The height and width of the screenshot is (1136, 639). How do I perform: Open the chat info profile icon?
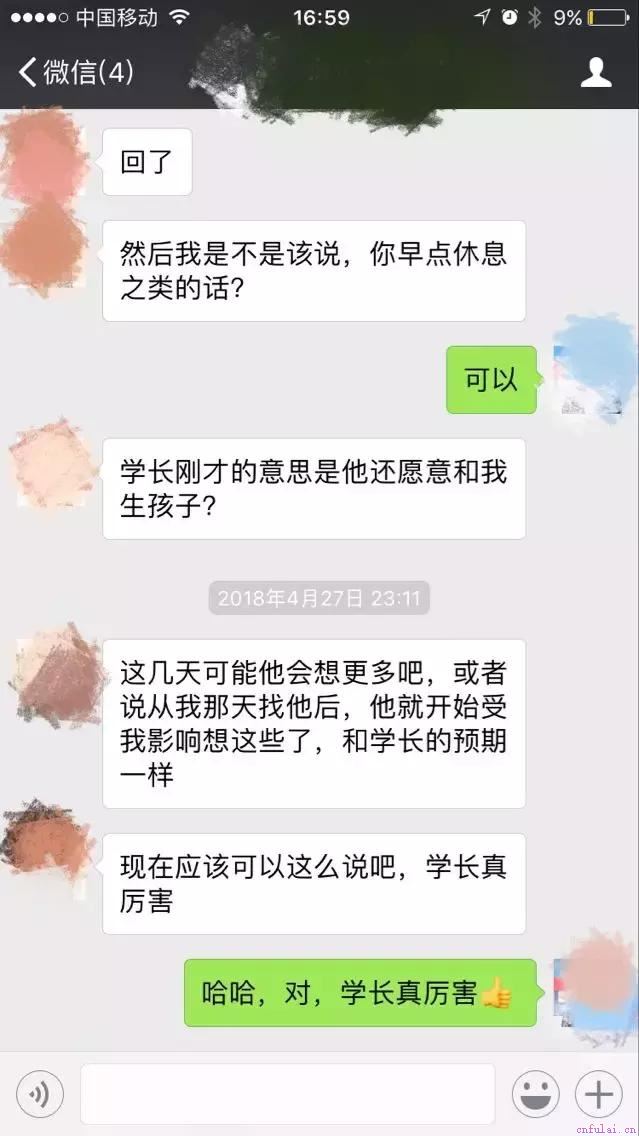pyautogui.click(x=596, y=72)
